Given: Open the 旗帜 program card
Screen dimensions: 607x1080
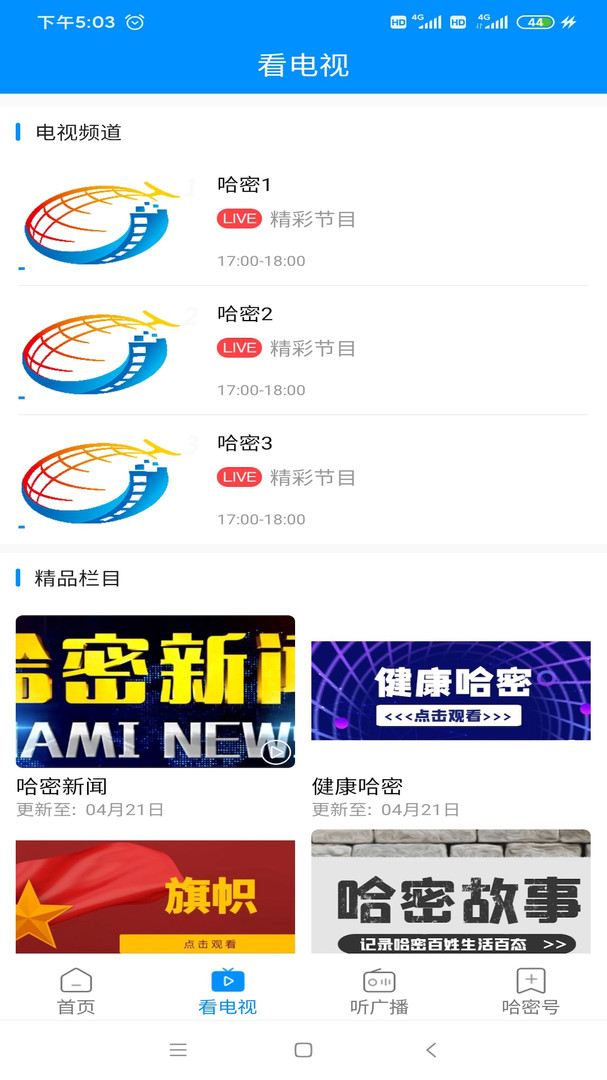Looking at the screenshot, I should coord(155,896).
